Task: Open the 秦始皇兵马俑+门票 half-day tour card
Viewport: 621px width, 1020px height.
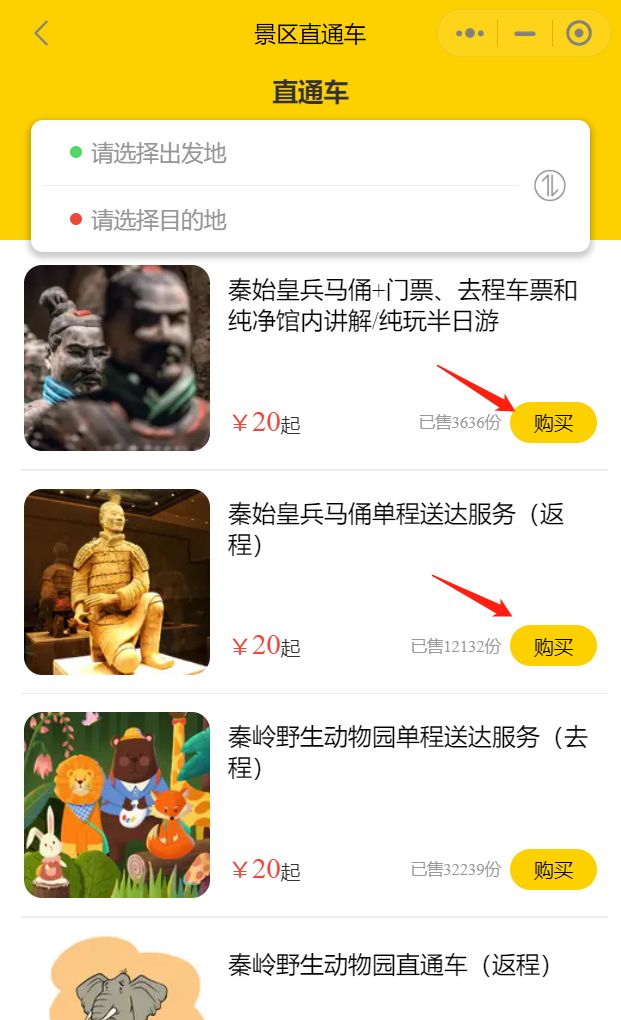Action: coord(402,307)
